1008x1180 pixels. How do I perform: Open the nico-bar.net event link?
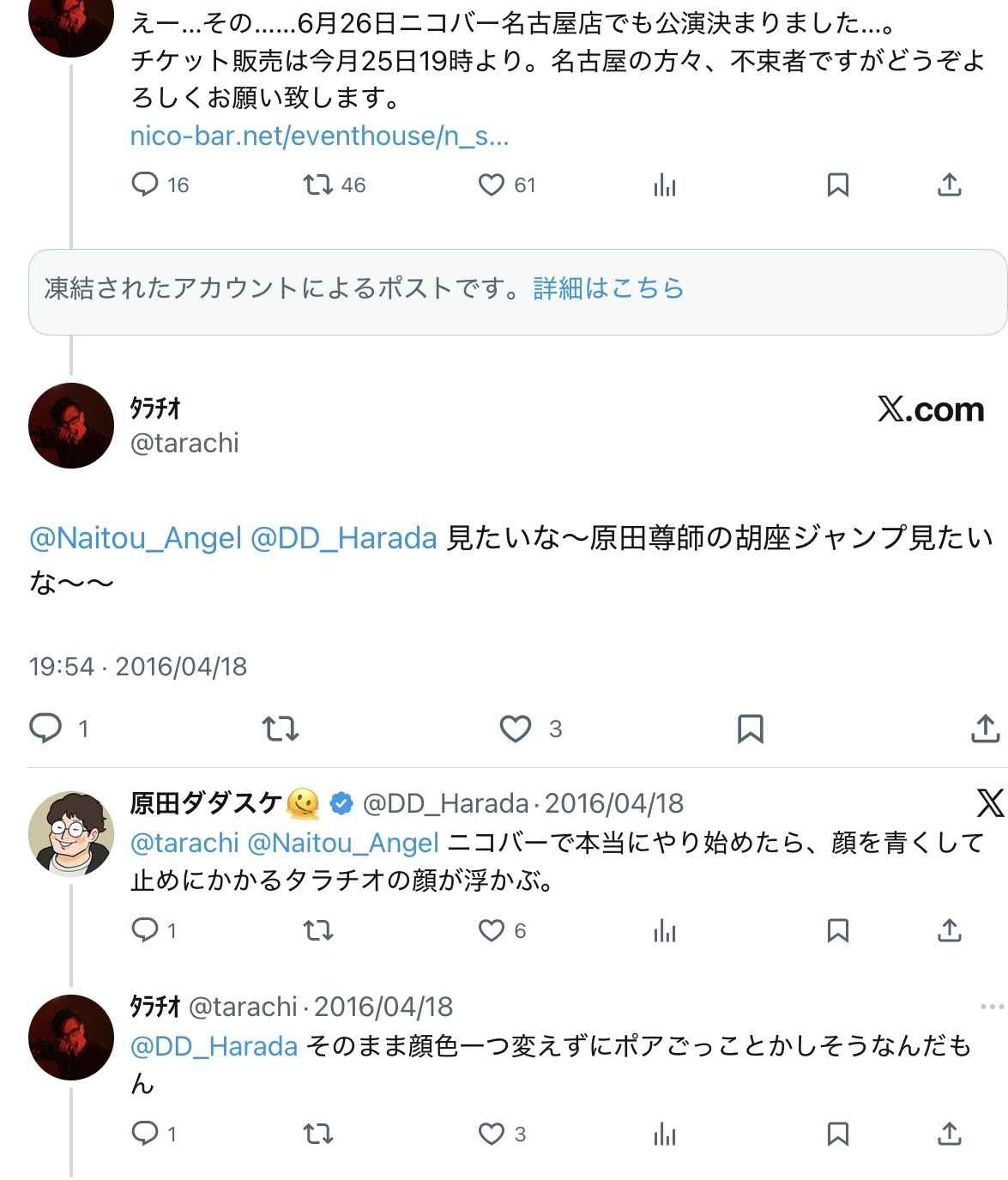319,136
